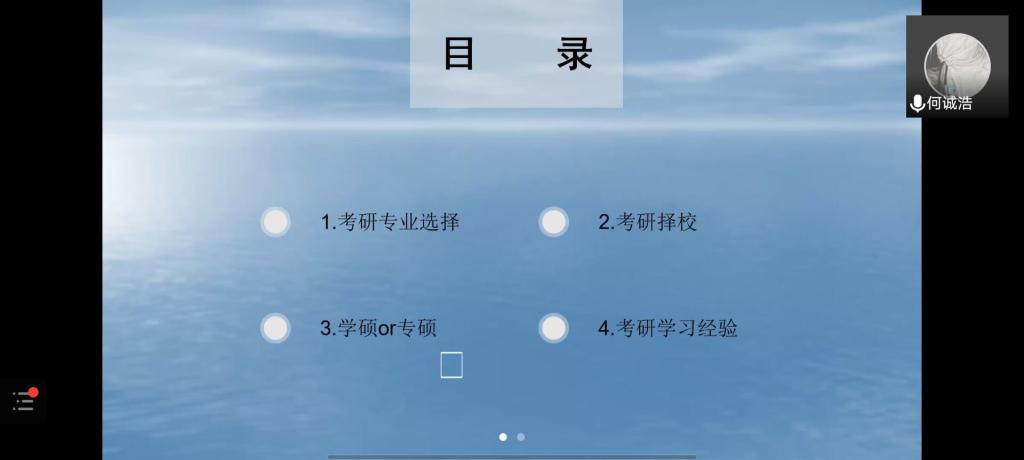
Task: Switch to the second page dot
Action: [x=521, y=437]
